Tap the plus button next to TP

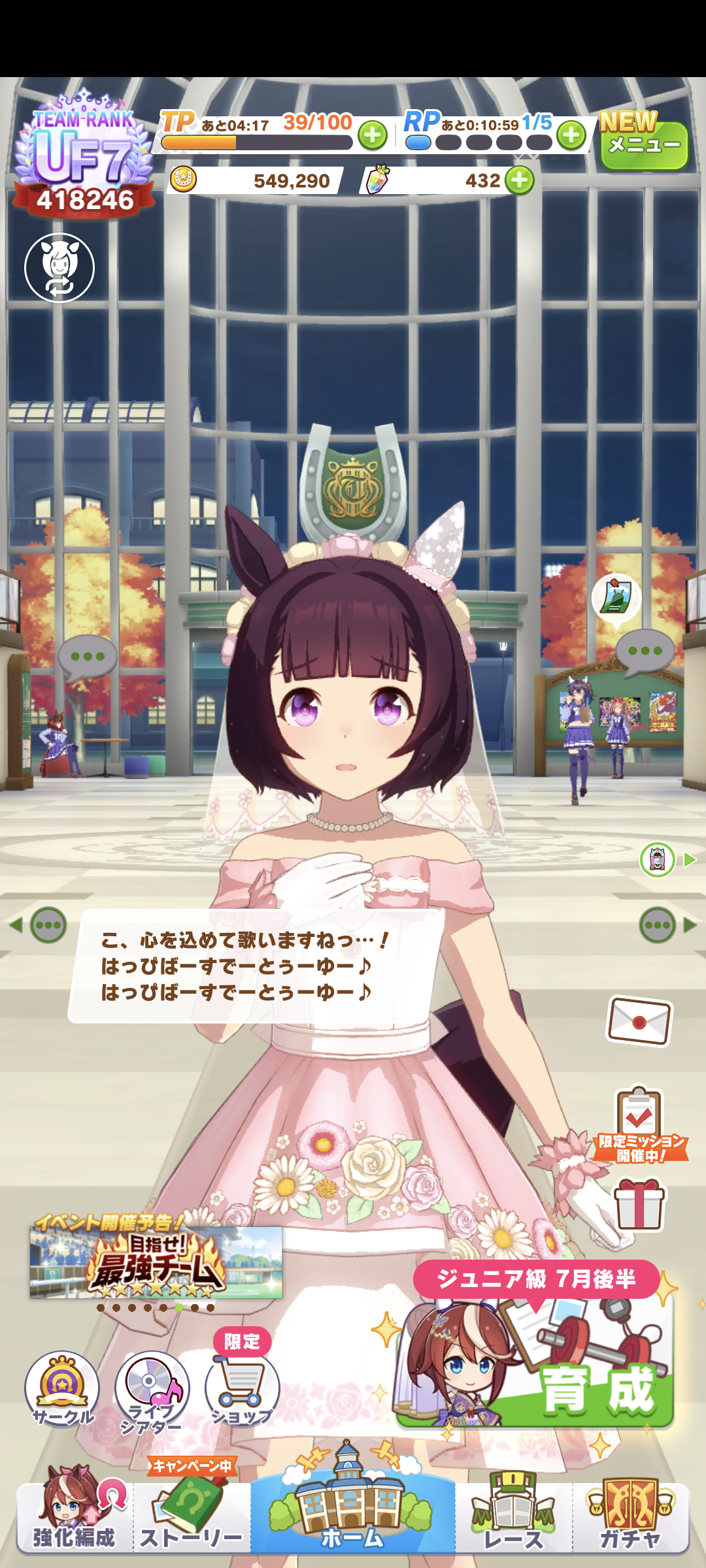coord(373,135)
